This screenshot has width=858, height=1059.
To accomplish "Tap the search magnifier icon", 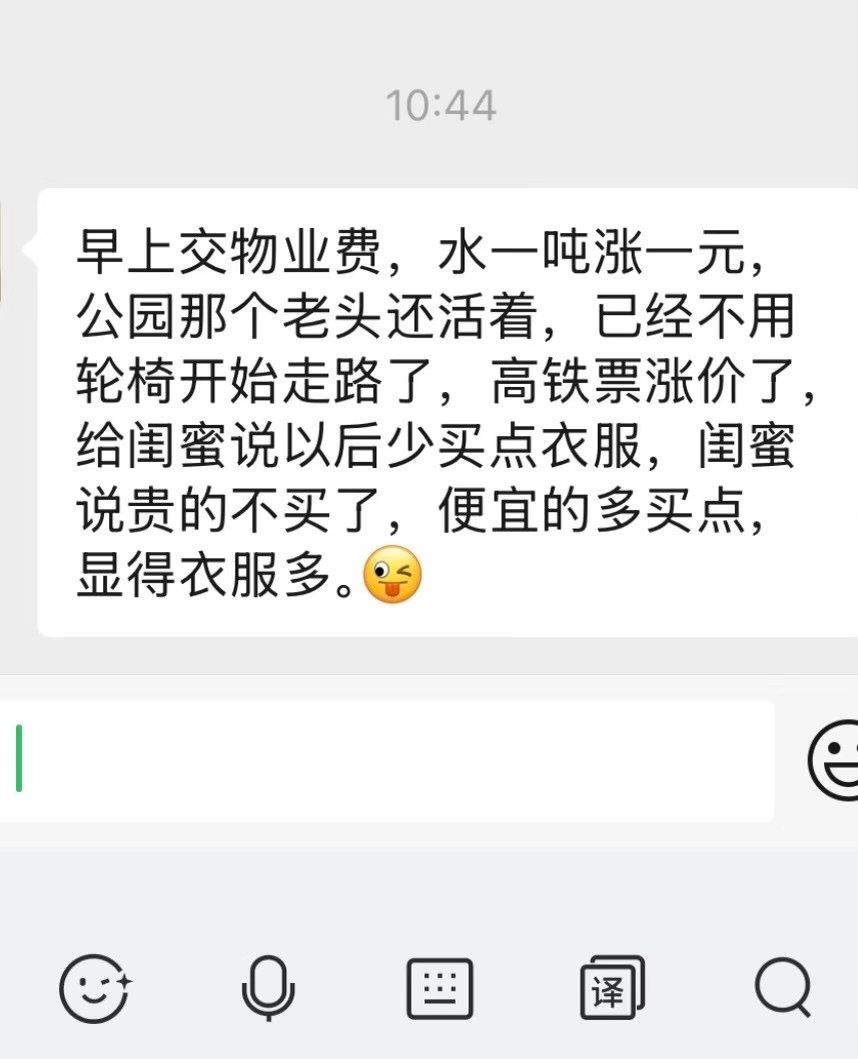I will pos(782,985).
